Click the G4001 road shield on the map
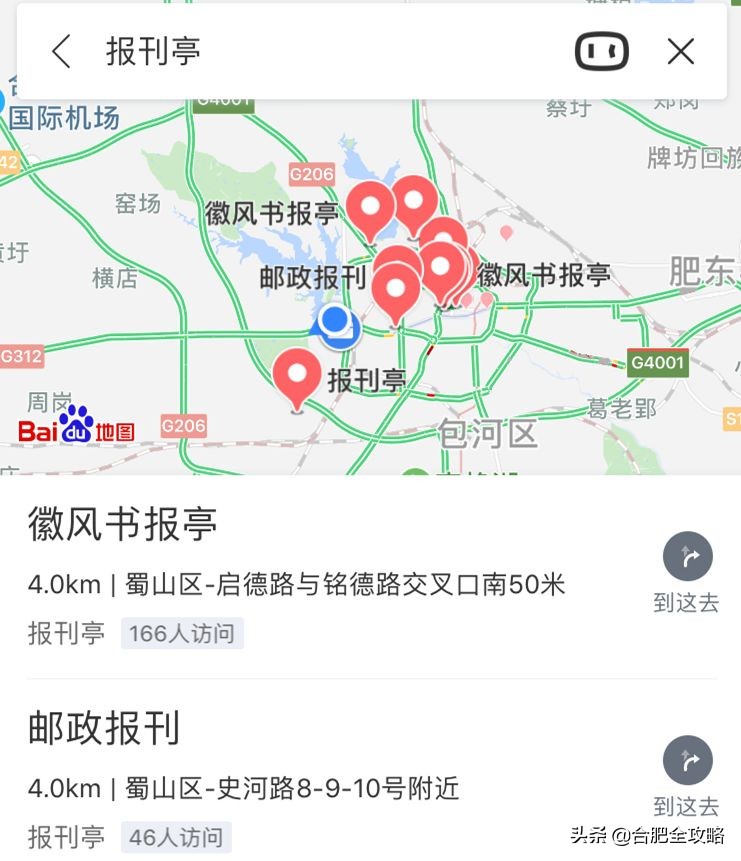The width and height of the screenshot is (741, 861). 659,363
